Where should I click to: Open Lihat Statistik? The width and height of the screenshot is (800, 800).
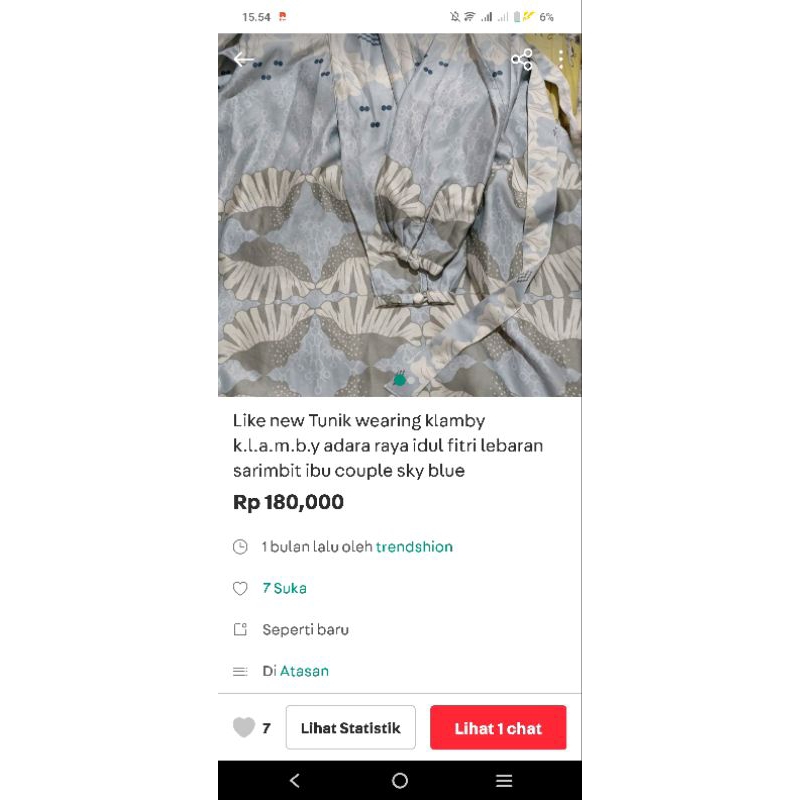click(350, 728)
